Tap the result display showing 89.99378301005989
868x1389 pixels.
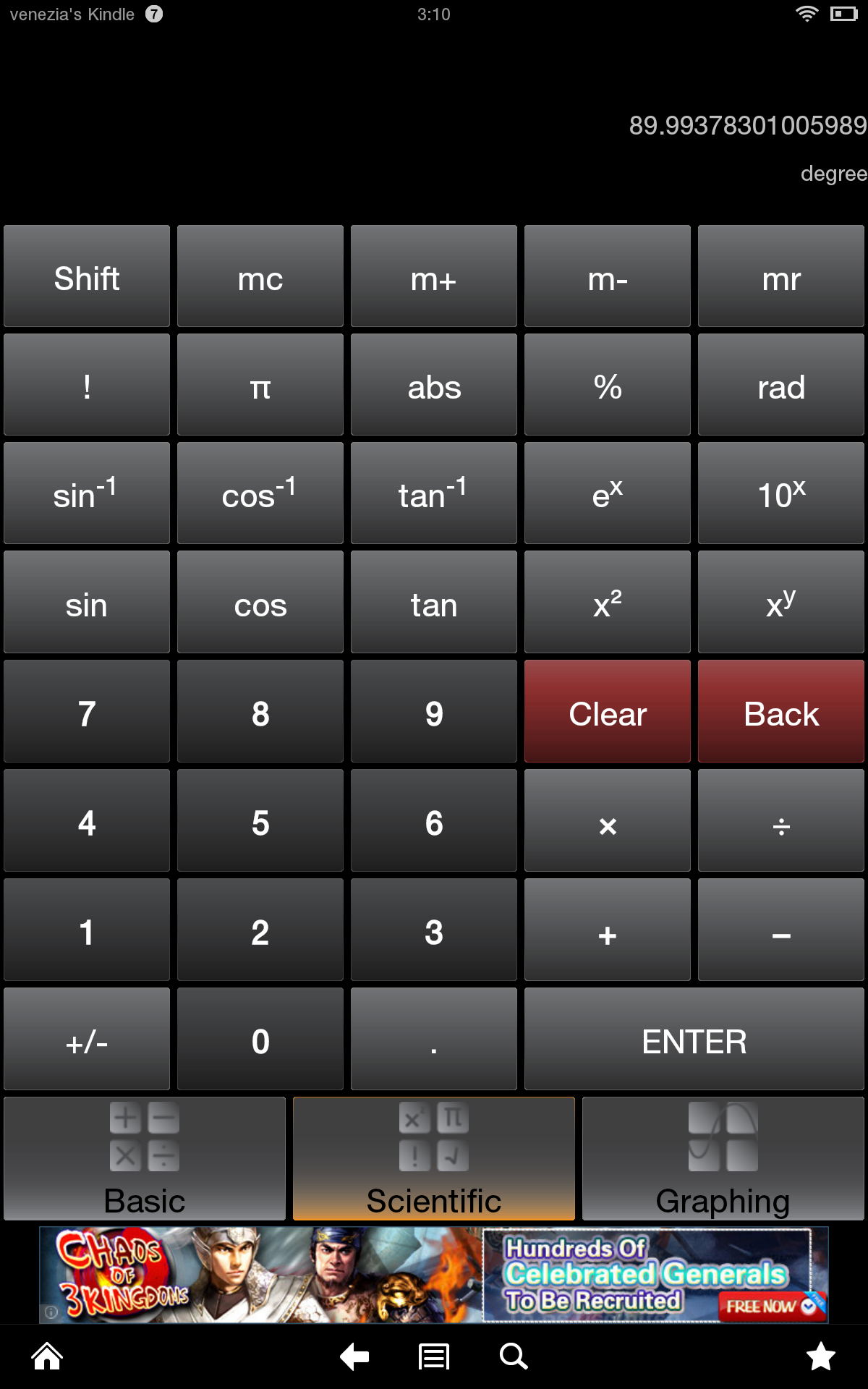(745, 127)
